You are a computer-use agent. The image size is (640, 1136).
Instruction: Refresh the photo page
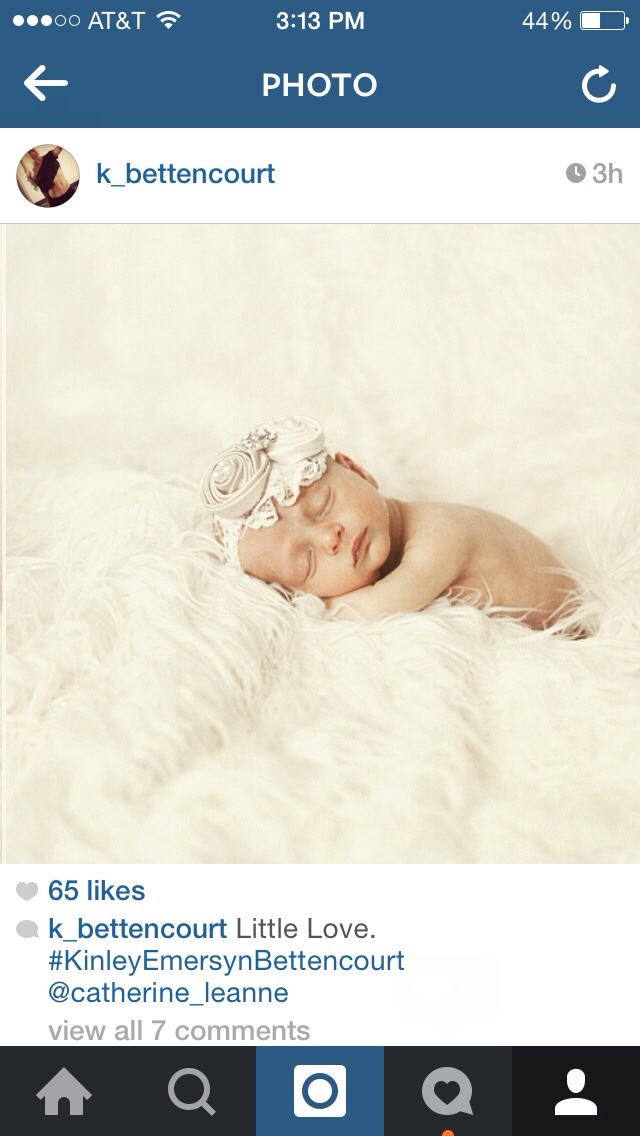tap(599, 84)
